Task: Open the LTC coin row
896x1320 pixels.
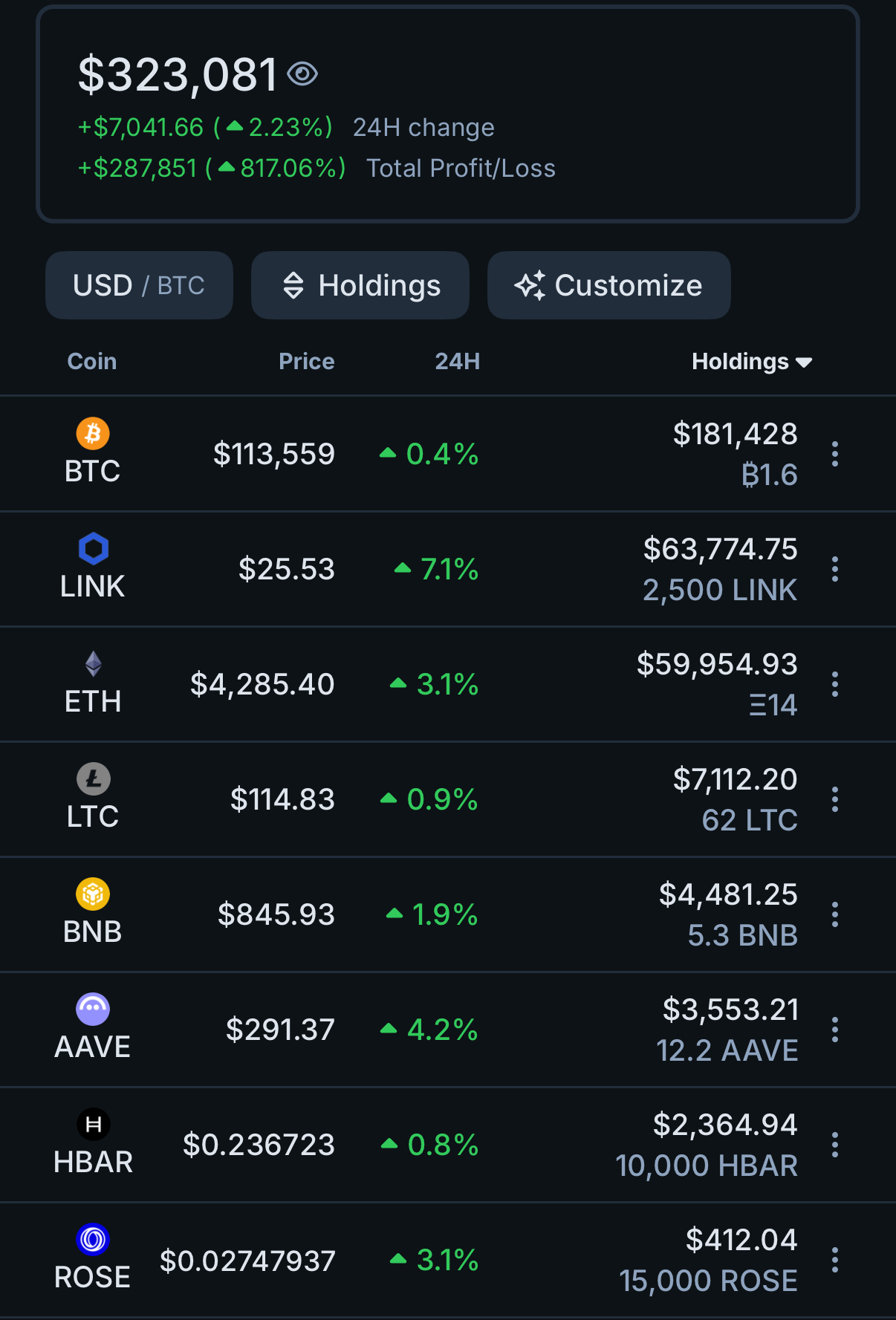Action: [93, 799]
